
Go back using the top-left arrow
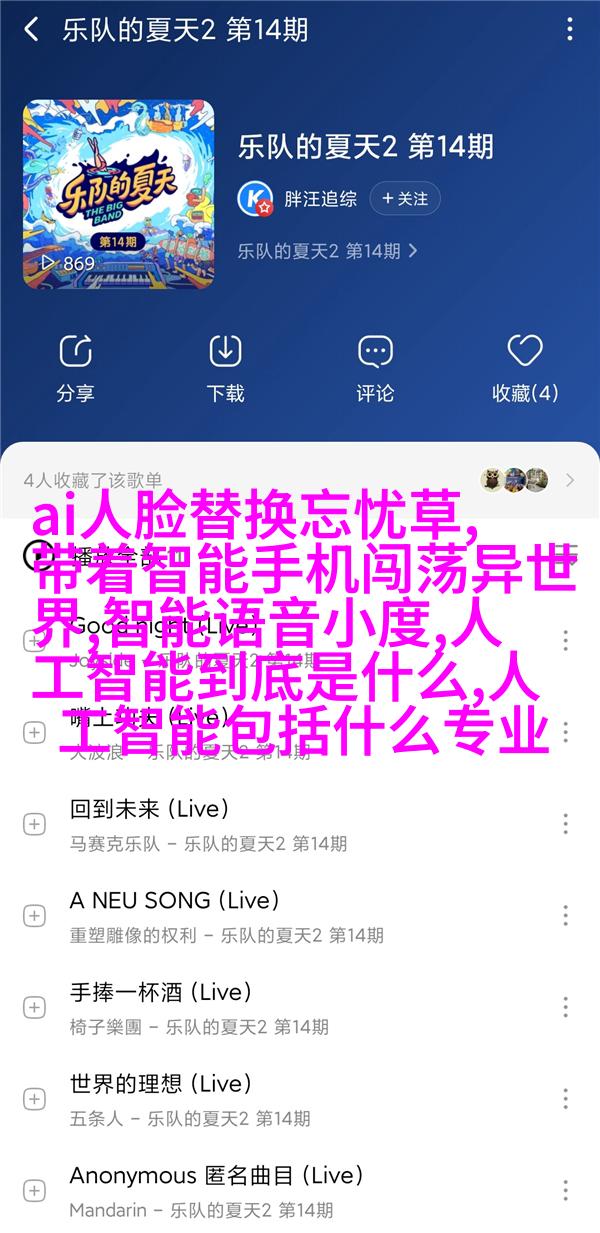pos(32,29)
